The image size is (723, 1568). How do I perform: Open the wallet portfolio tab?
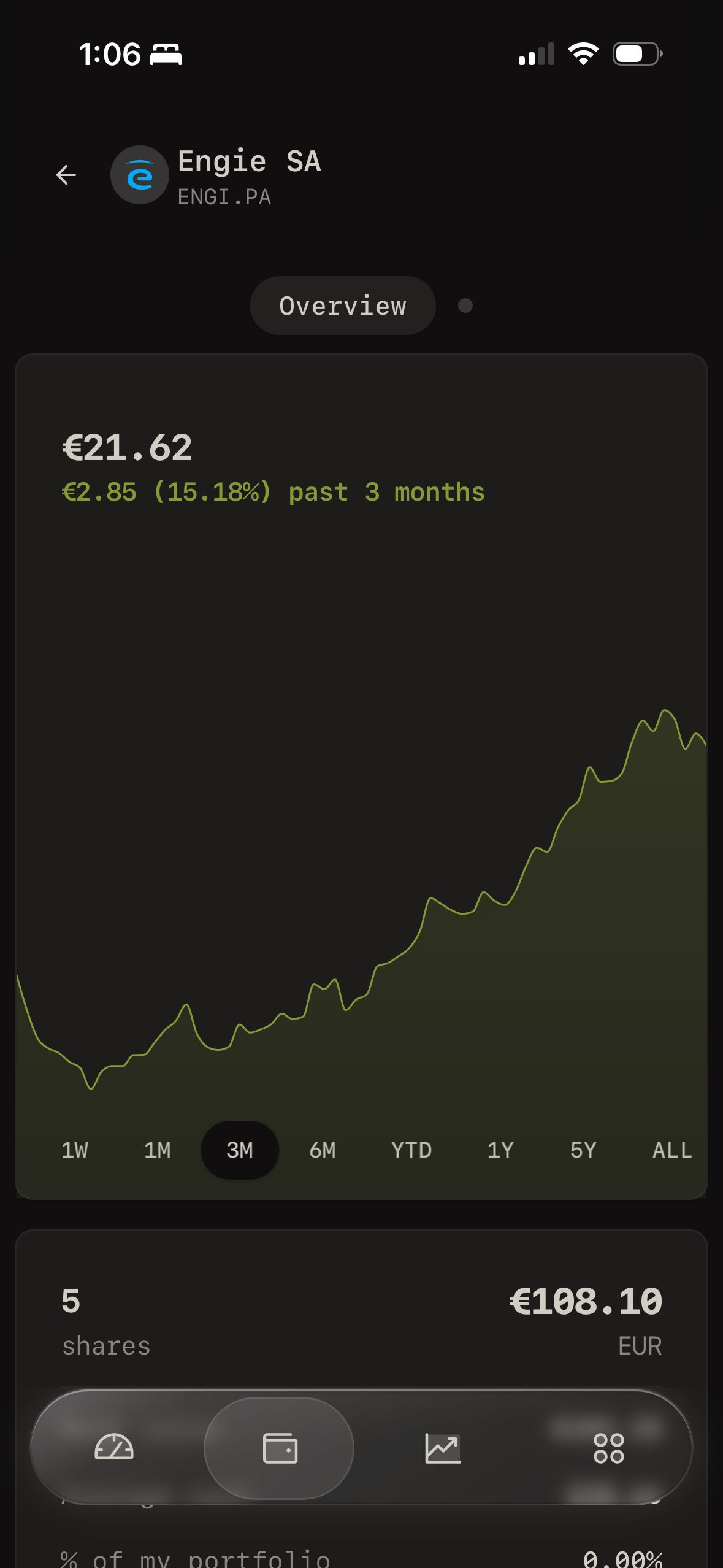click(x=280, y=1448)
